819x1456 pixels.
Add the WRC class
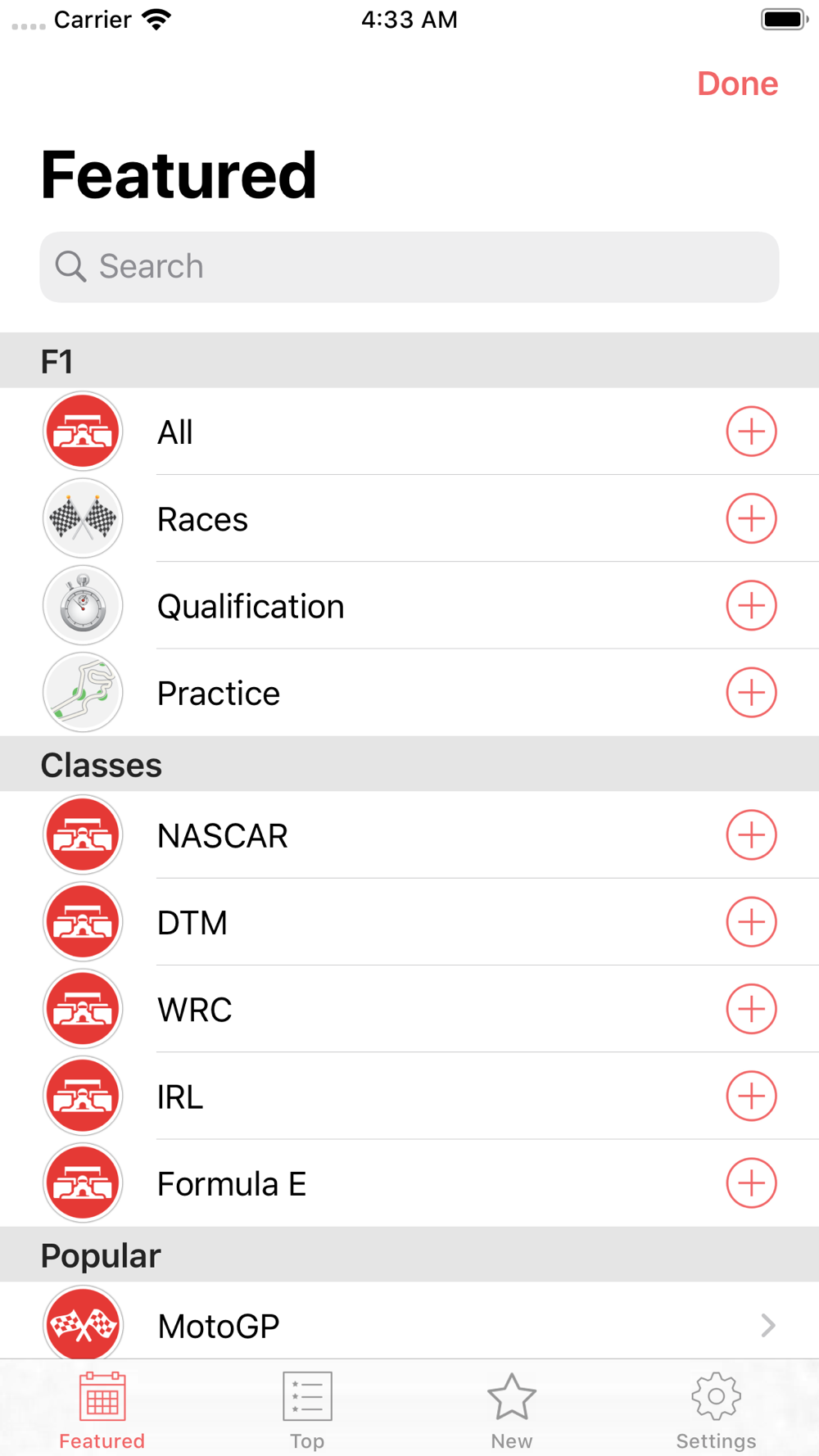pos(751,1009)
